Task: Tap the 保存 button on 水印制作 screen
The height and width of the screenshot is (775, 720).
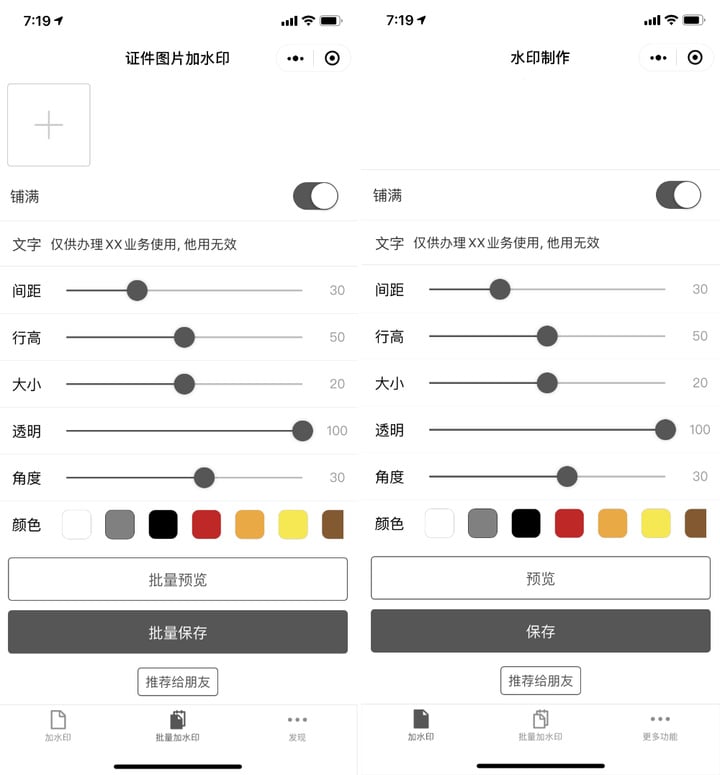Action: tap(541, 631)
